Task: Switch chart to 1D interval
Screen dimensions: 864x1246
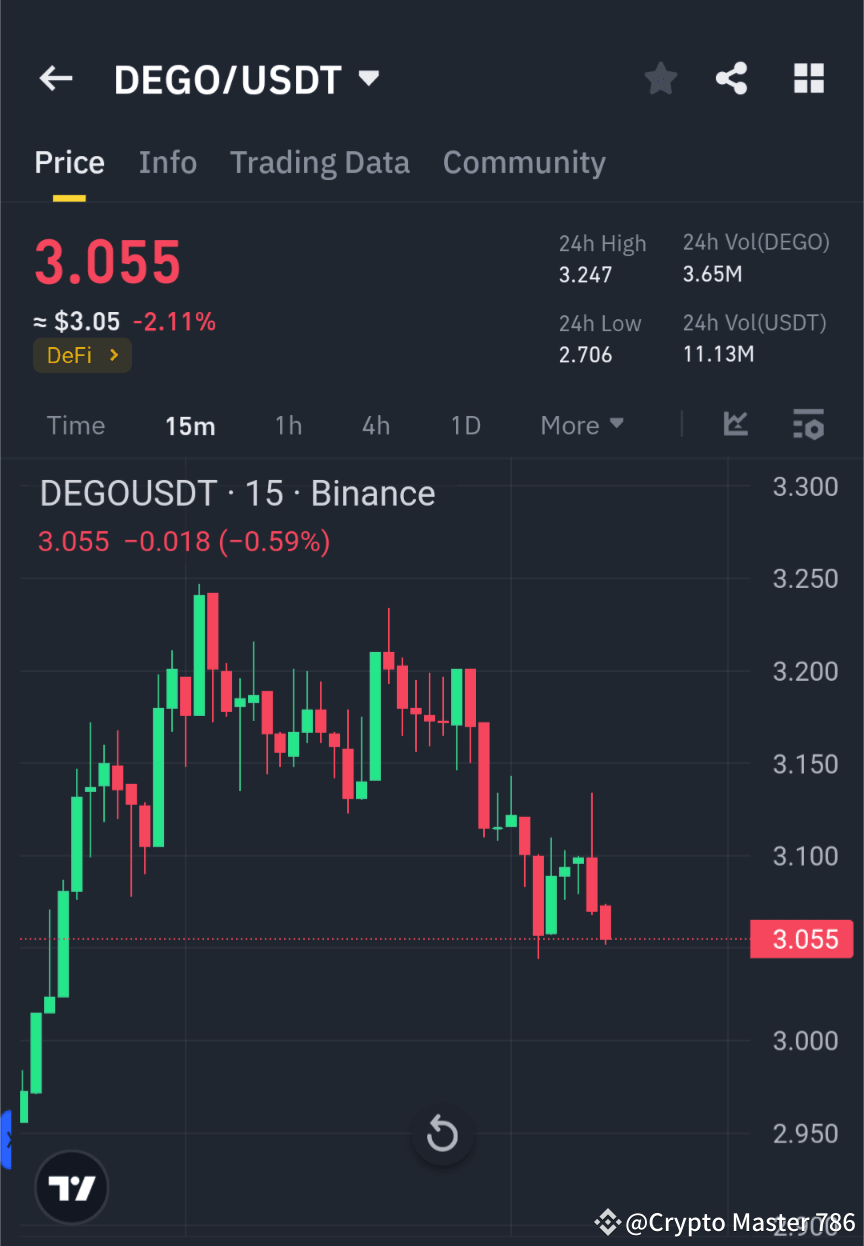Action: [x=465, y=425]
